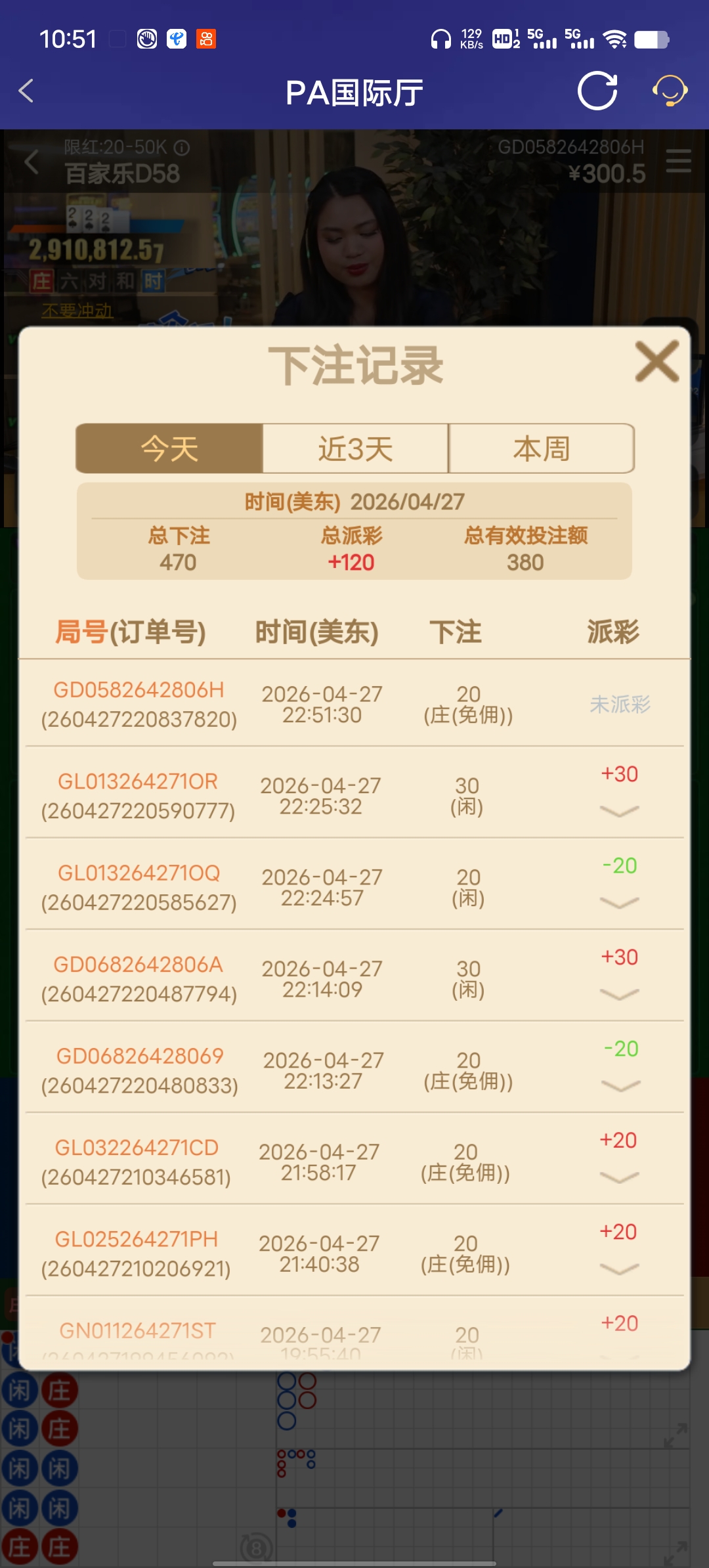Click game number GD0582642806H in the list
Image resolution: width=709 pixels, height=1568 pixels.
click(140, 691)
